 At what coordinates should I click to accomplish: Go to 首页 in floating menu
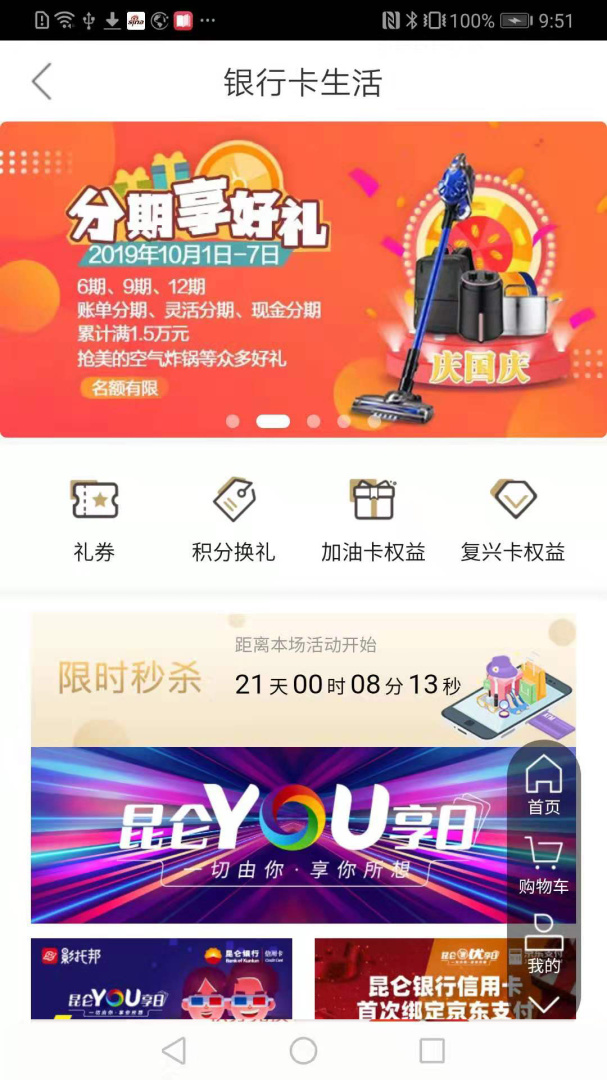click(x=544, y=786)
